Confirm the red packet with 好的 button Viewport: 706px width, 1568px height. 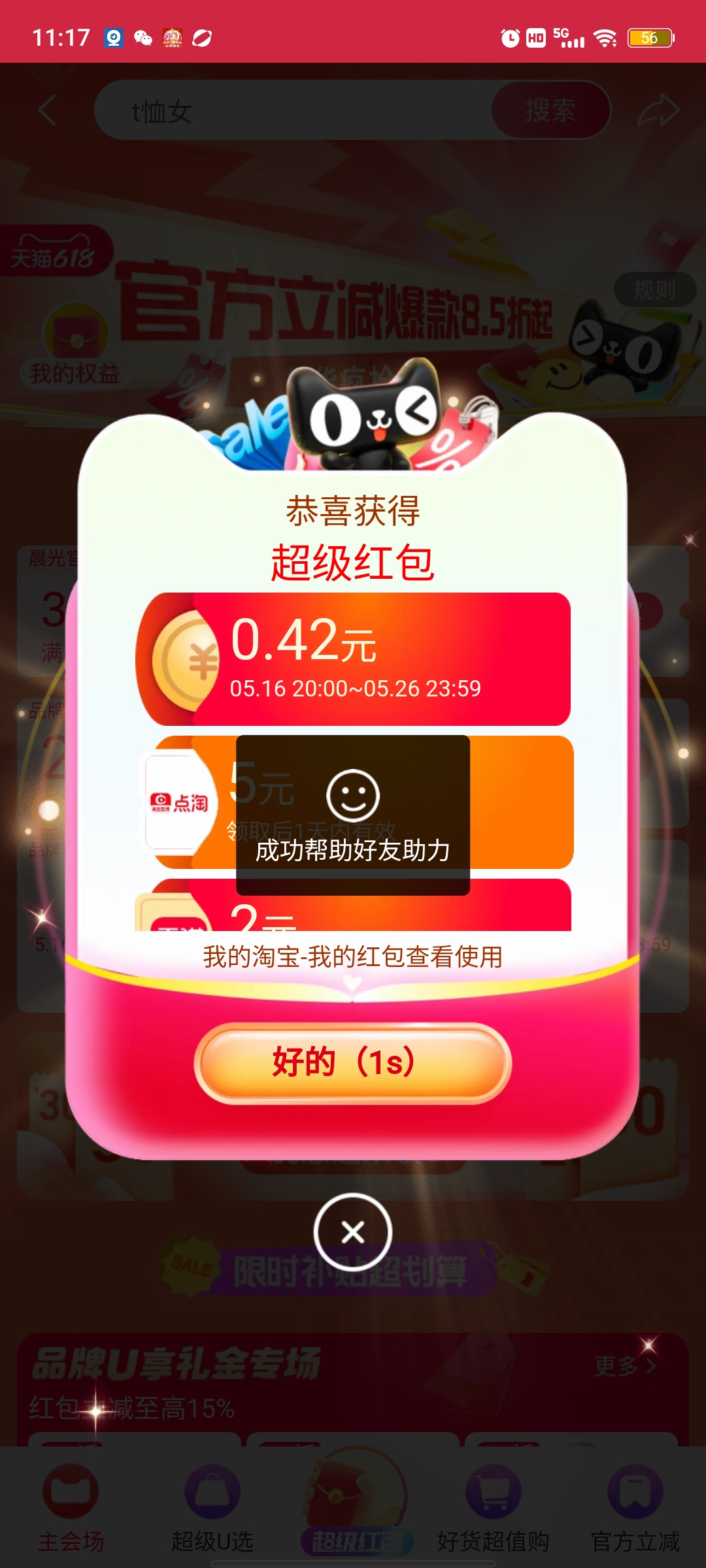[353, 1063]
